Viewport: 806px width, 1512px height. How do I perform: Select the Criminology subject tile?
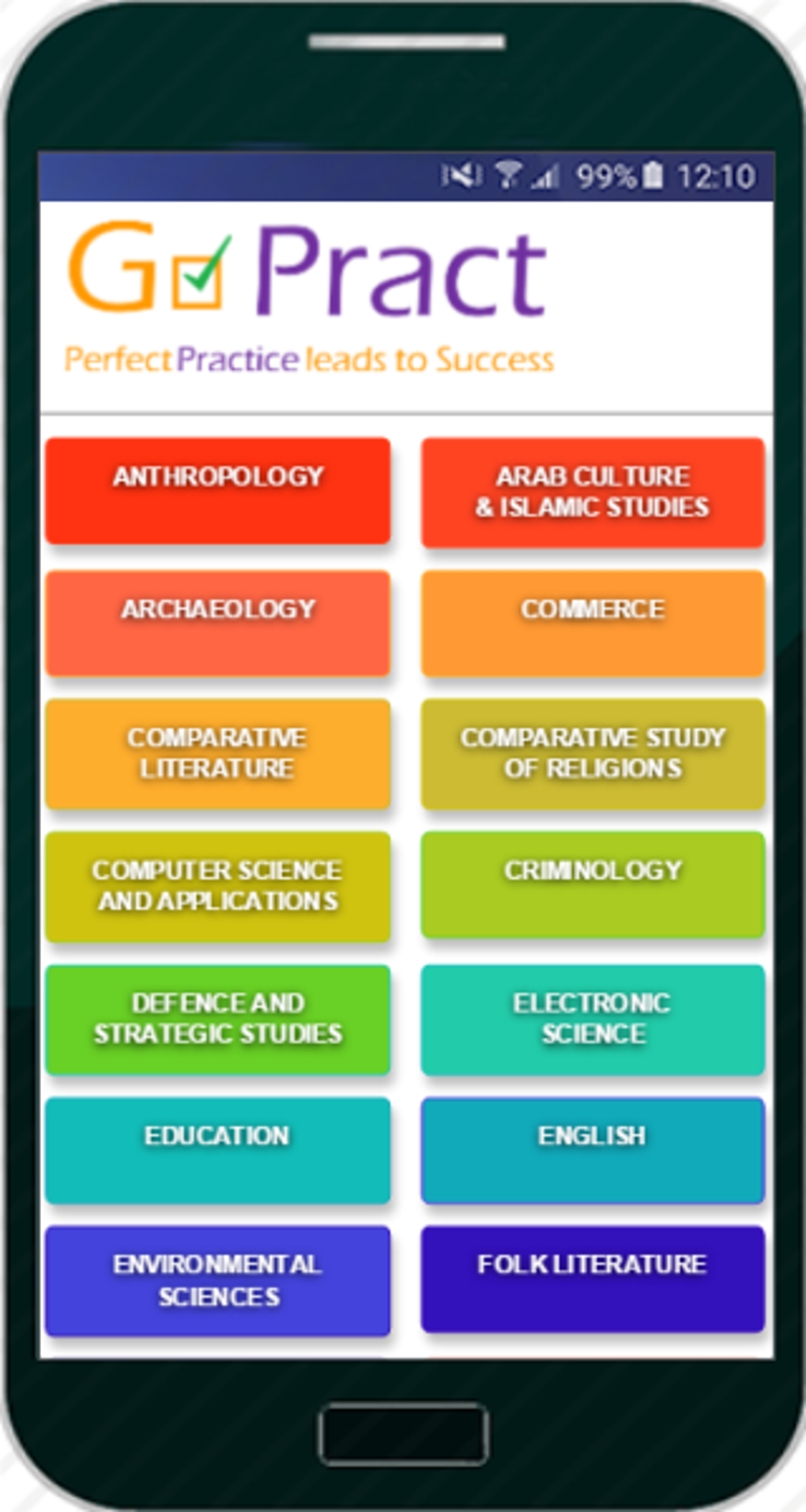point(593,885)
